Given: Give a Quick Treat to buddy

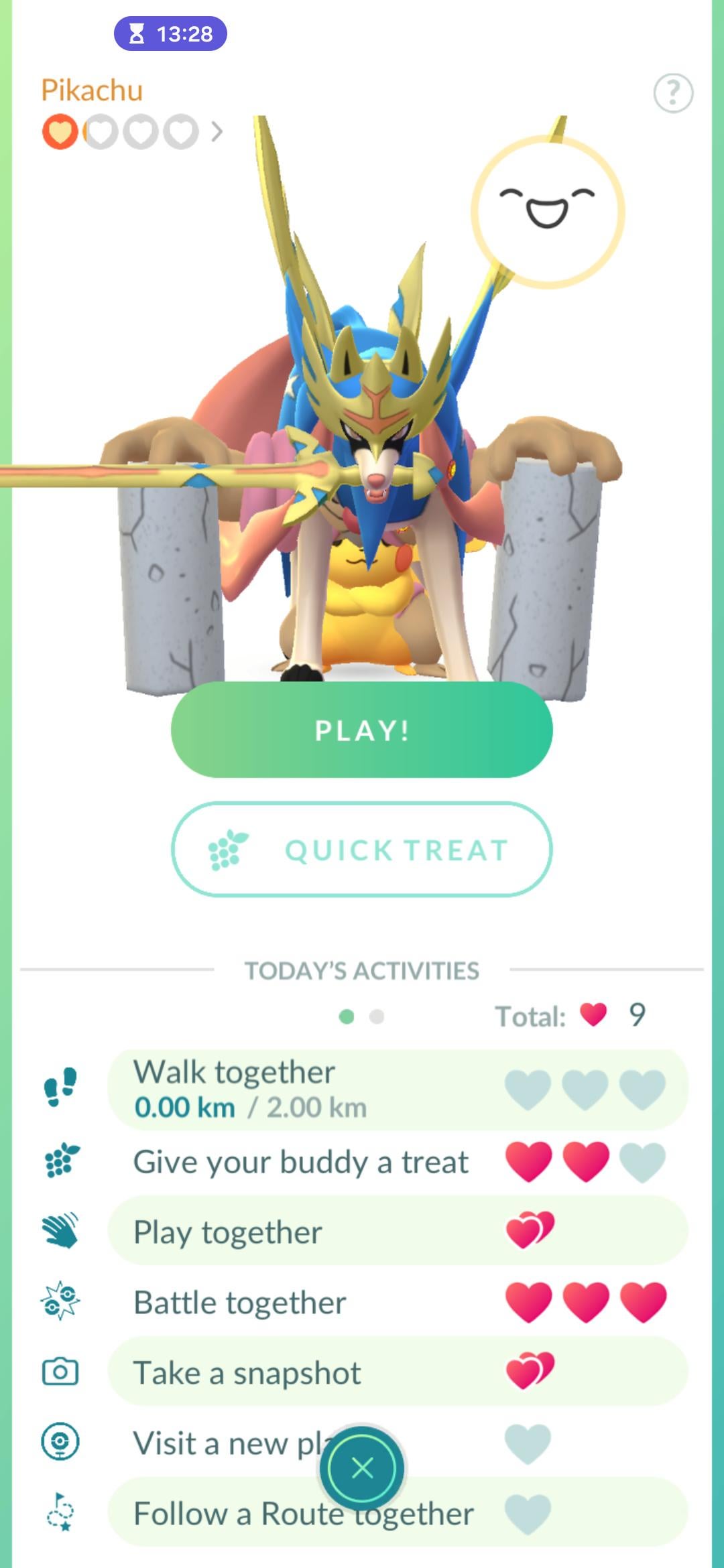Looking at the screenshot, I should coord(362,850).
